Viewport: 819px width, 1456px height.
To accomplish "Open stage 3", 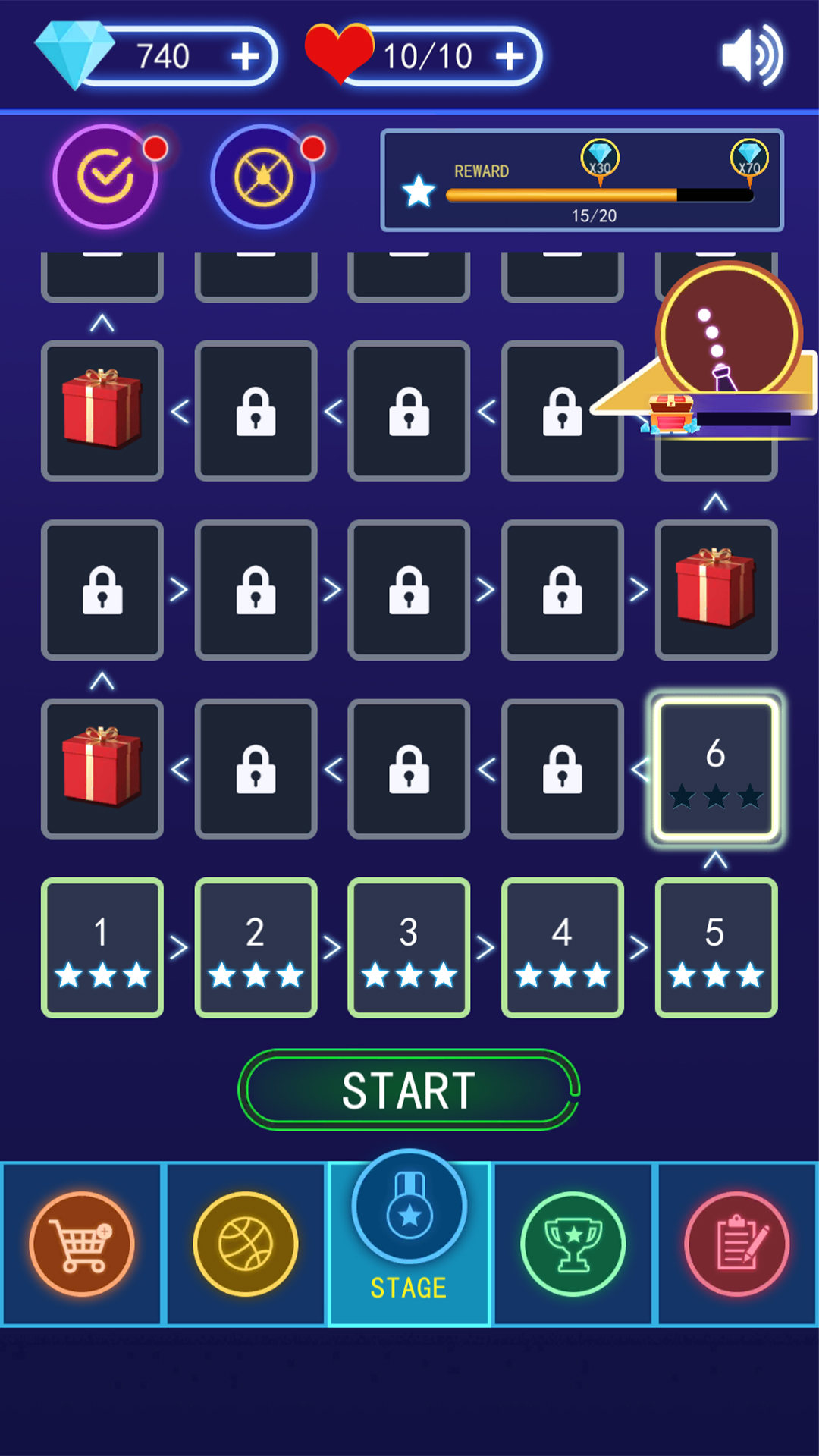I will pos(409,948).
